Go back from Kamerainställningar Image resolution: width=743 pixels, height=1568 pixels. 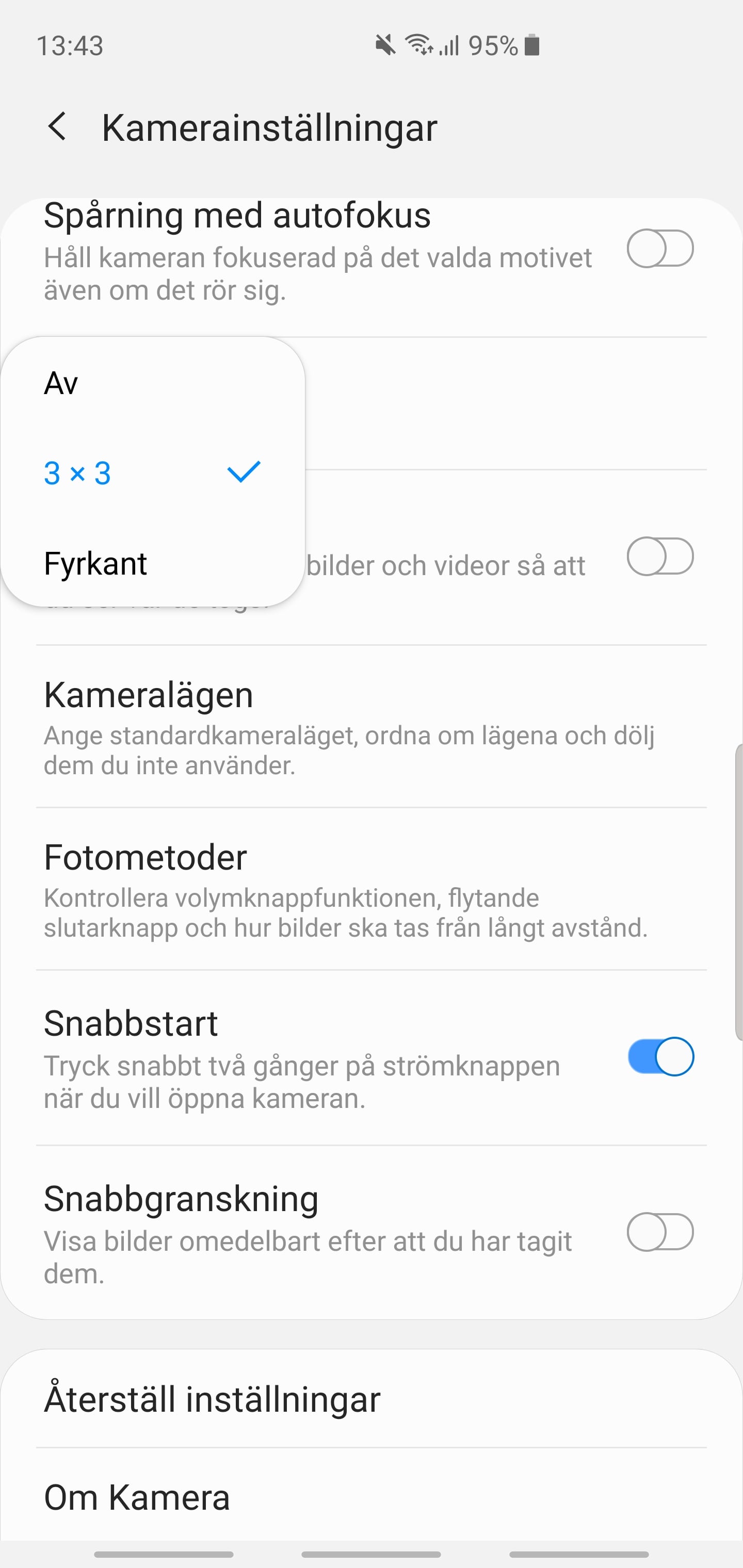point(57,127)
